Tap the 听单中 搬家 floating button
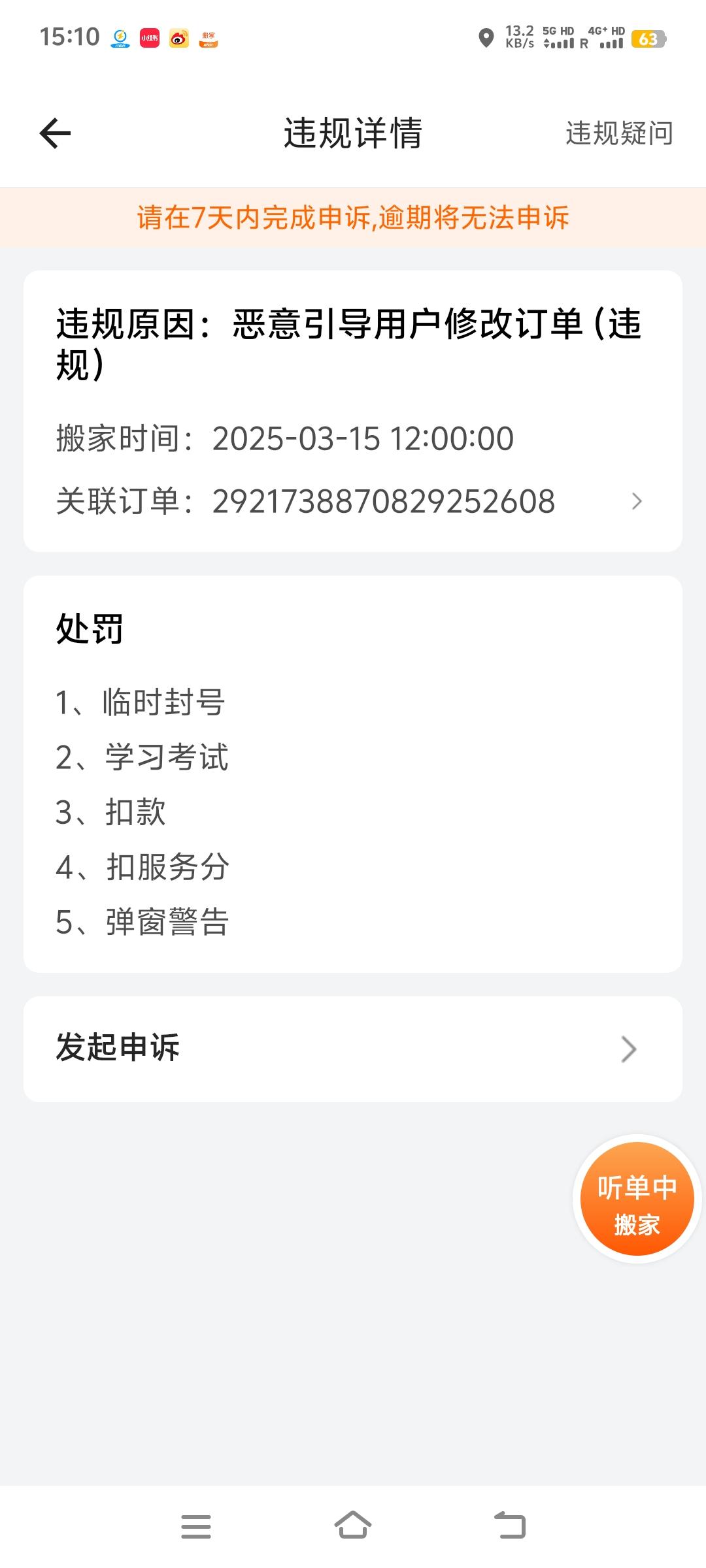This screenshot has width=706, height=1568. (637, 1199)
